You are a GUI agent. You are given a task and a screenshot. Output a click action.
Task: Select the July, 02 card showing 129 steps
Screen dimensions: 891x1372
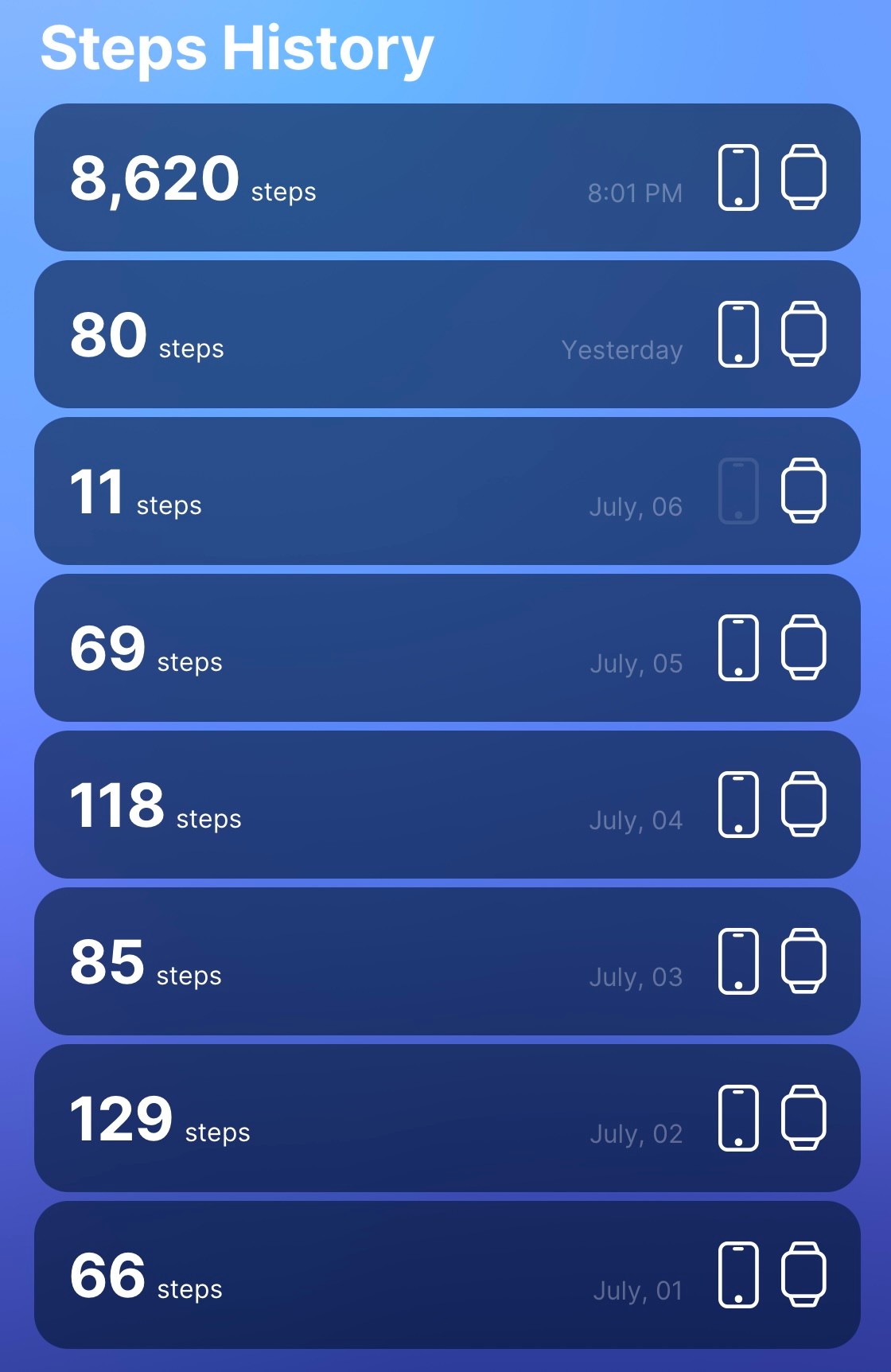click(x=447, y=1118)
